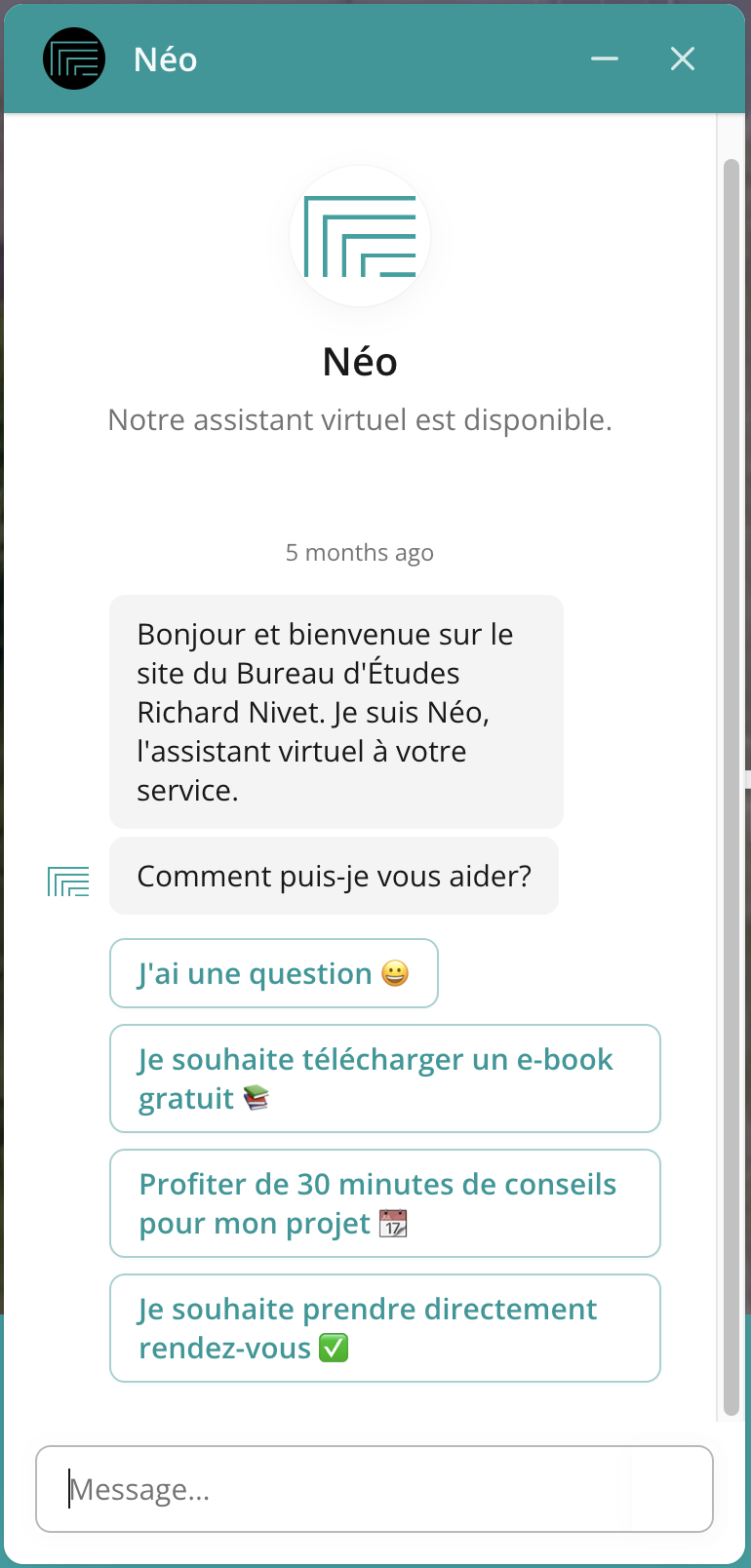Image resolution: width=751 pixels, height=1568 pixels.
Task: Close the Néo chat widget
Action: coord(683,59)
